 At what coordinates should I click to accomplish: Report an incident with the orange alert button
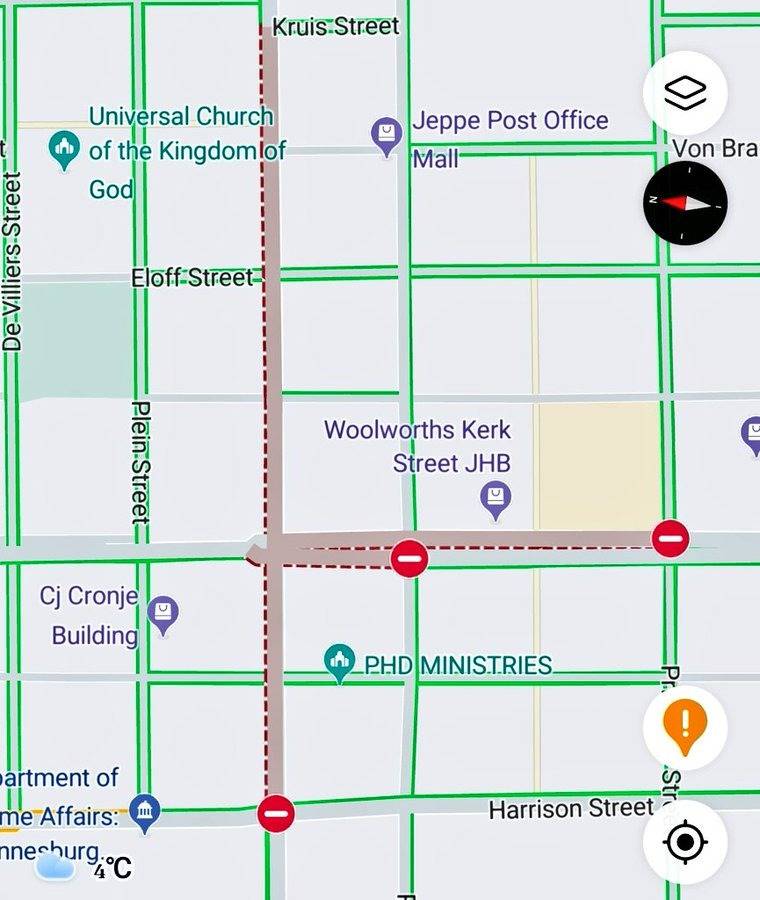685,727
